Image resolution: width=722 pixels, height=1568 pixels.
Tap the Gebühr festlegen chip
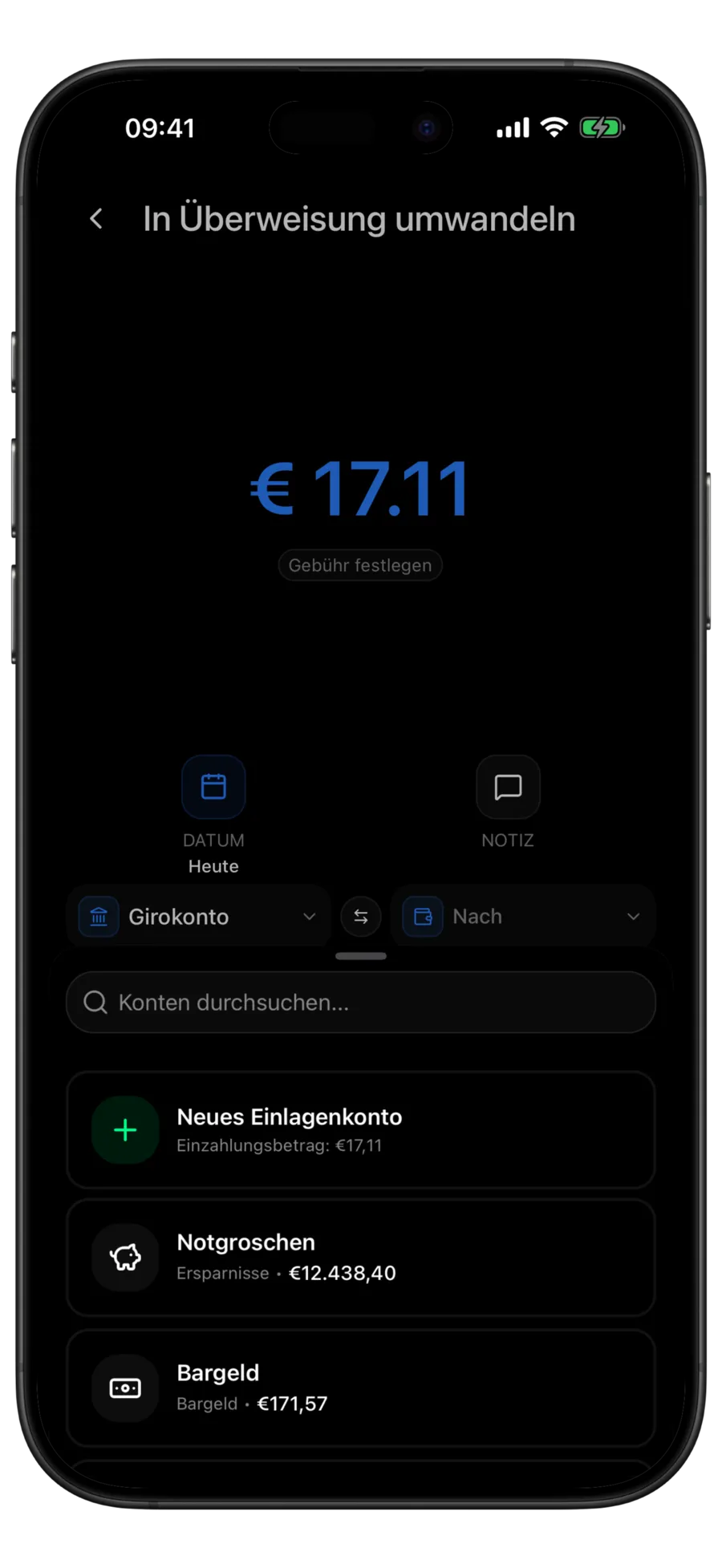(360, 565)
